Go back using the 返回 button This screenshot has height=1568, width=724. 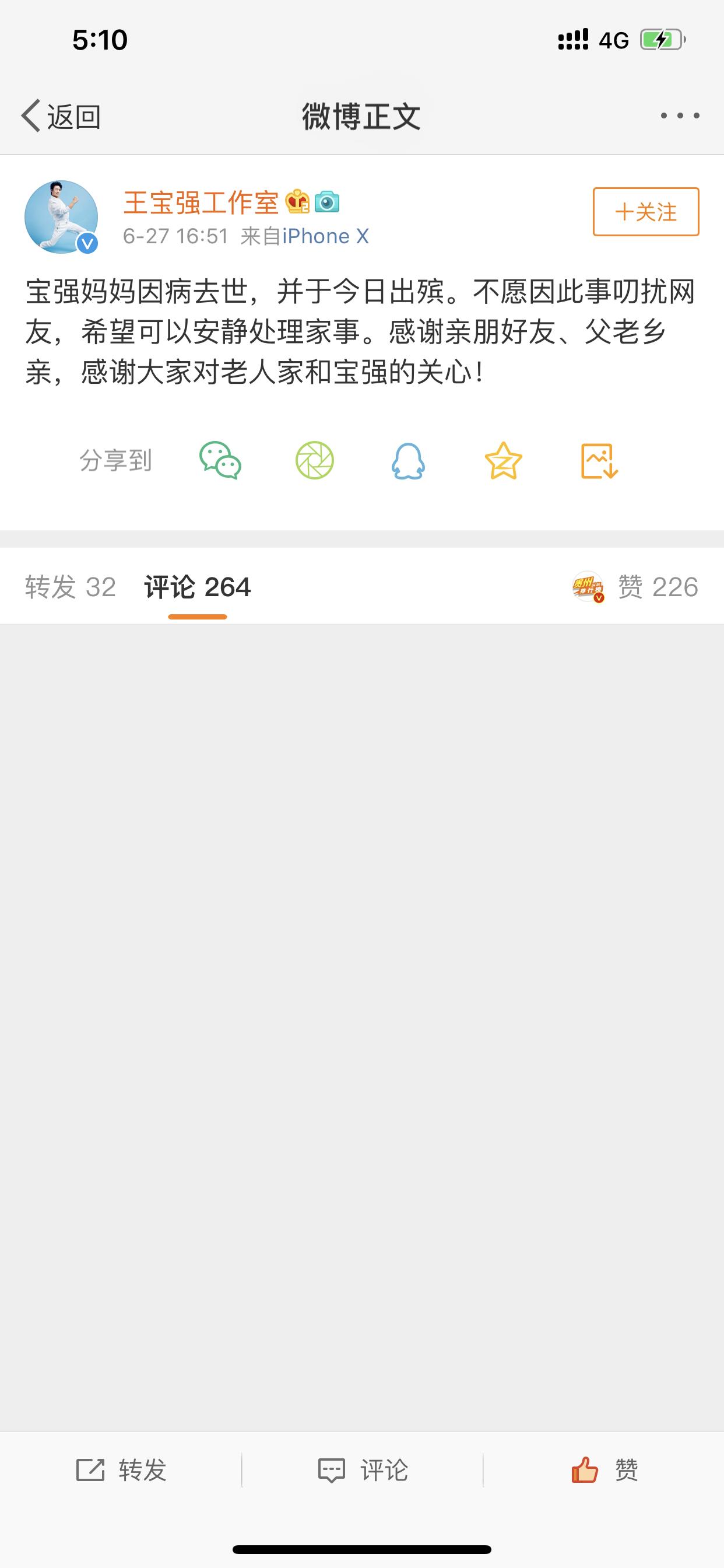pos(61,116)
